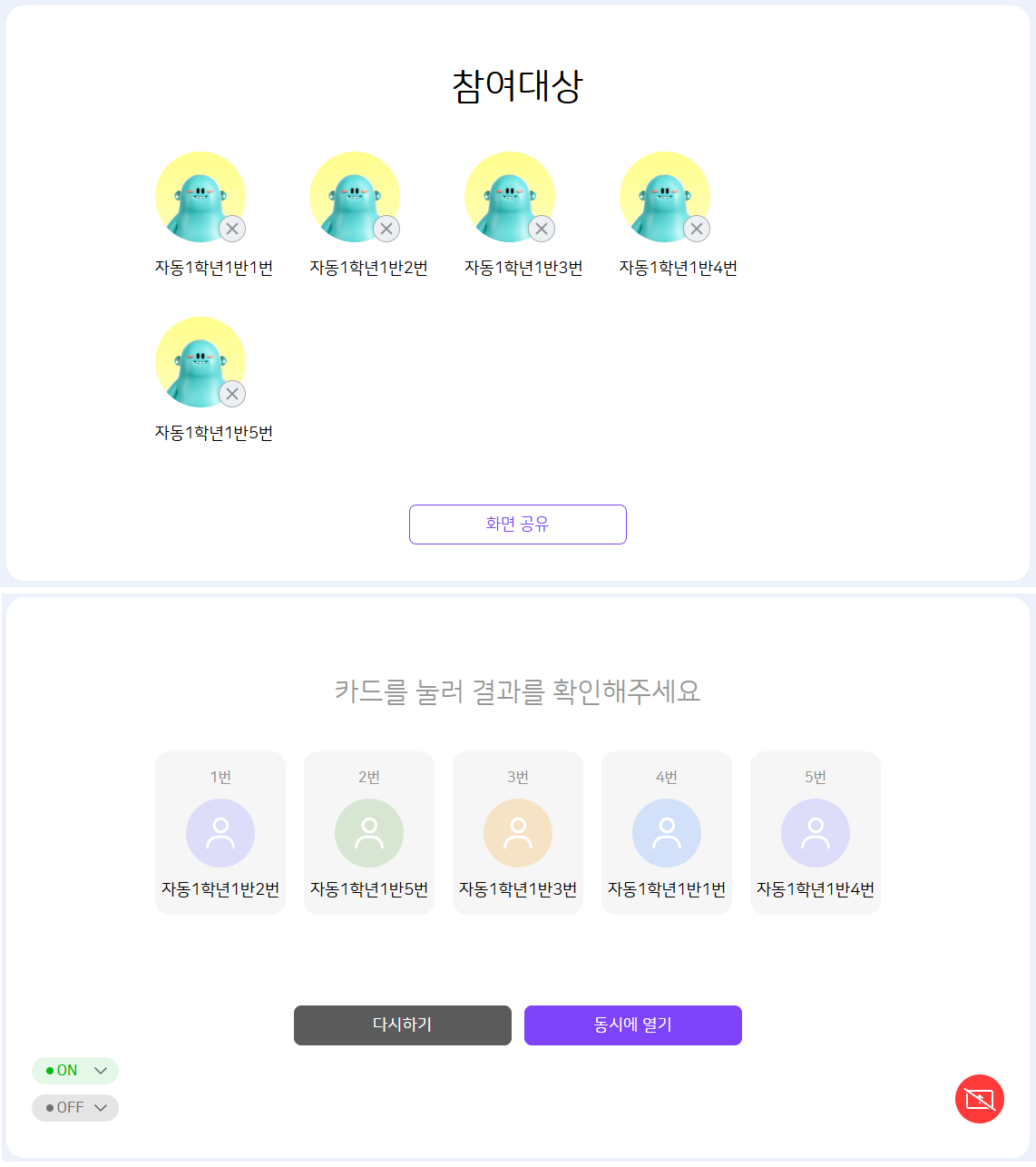Remove participant 자동1학년1반3번
This screenshot has height=1167, width=1036.
tap(542, 229)
